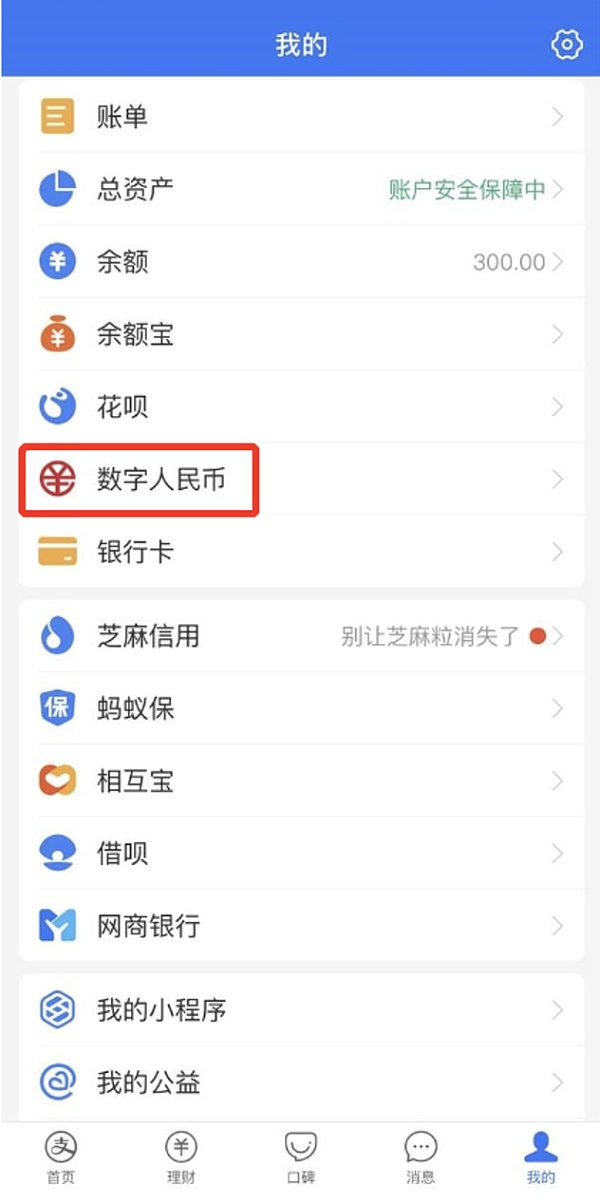This screenshot has height=1204, width=600.
Task: Go to 相互宝
Action: coord(300,781)
